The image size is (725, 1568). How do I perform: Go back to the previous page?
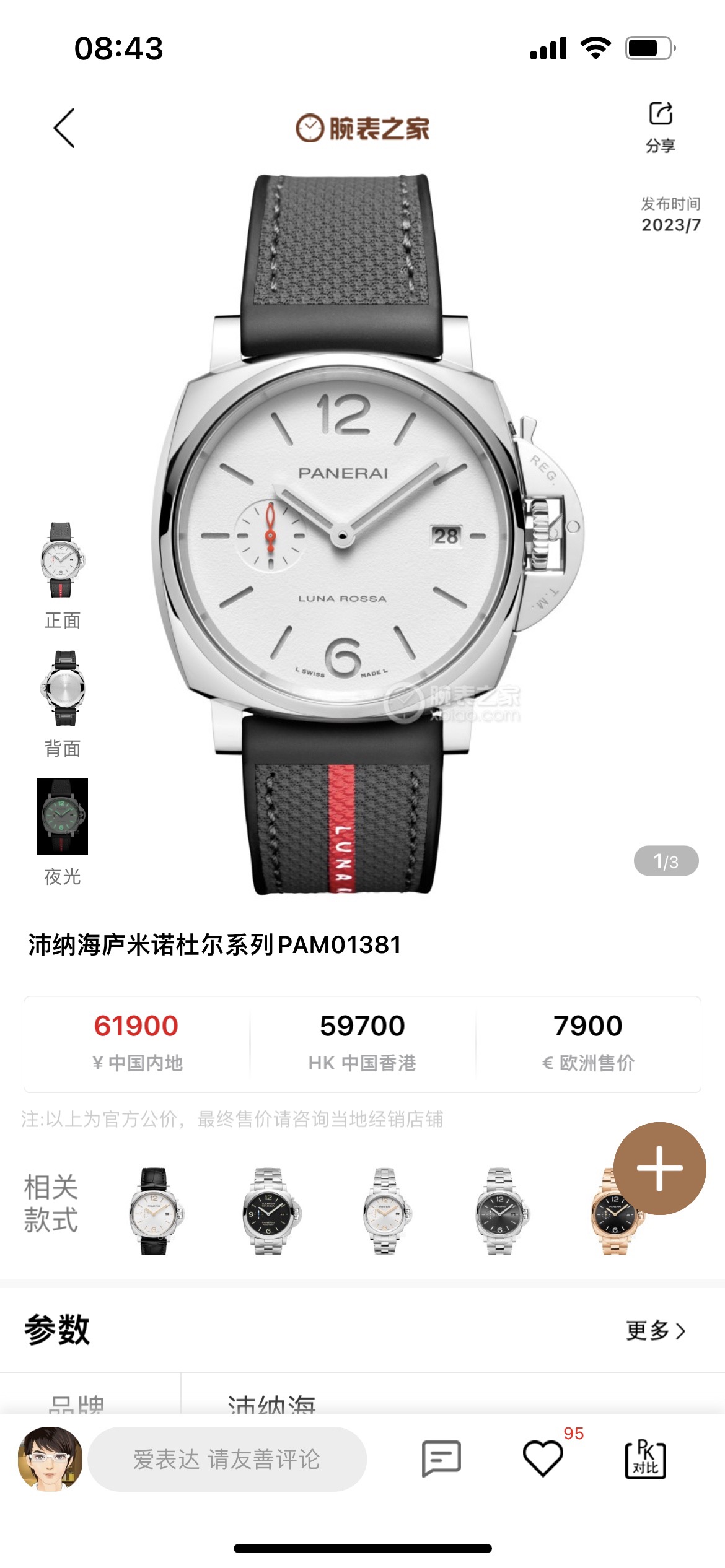click(x=64, y=128)
